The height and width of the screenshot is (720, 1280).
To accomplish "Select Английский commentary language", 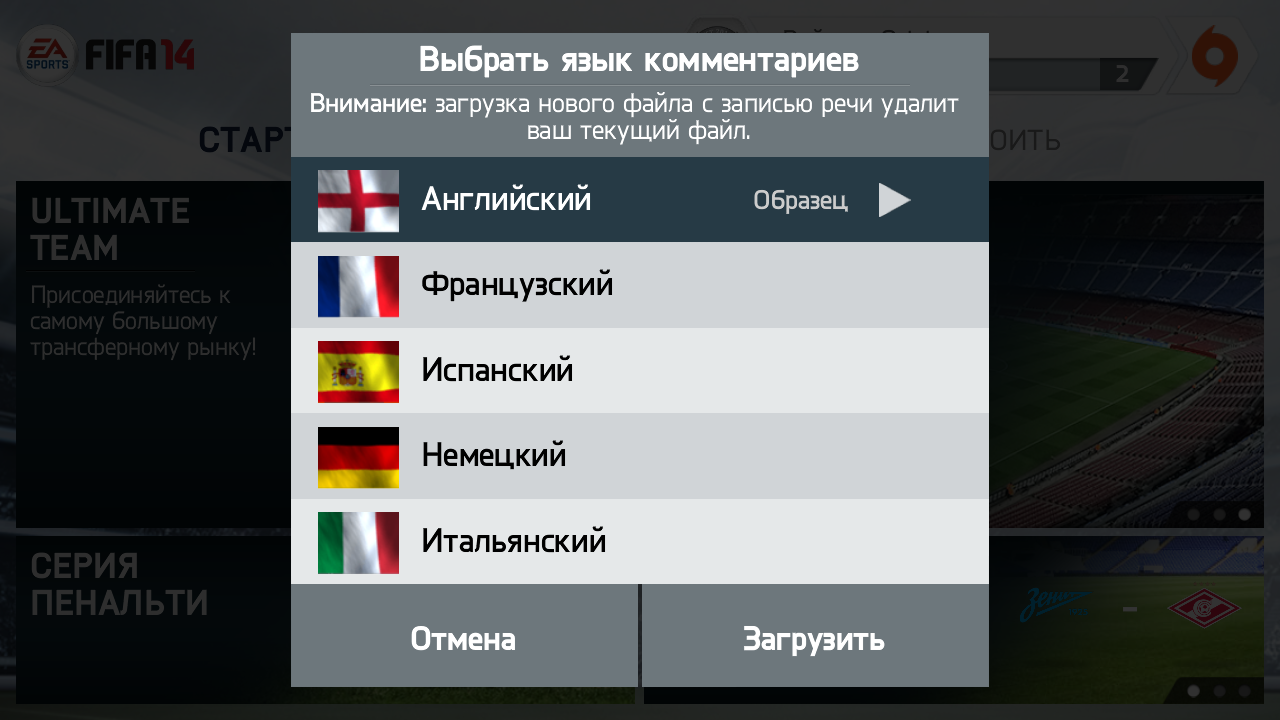I will coord(505,200).
